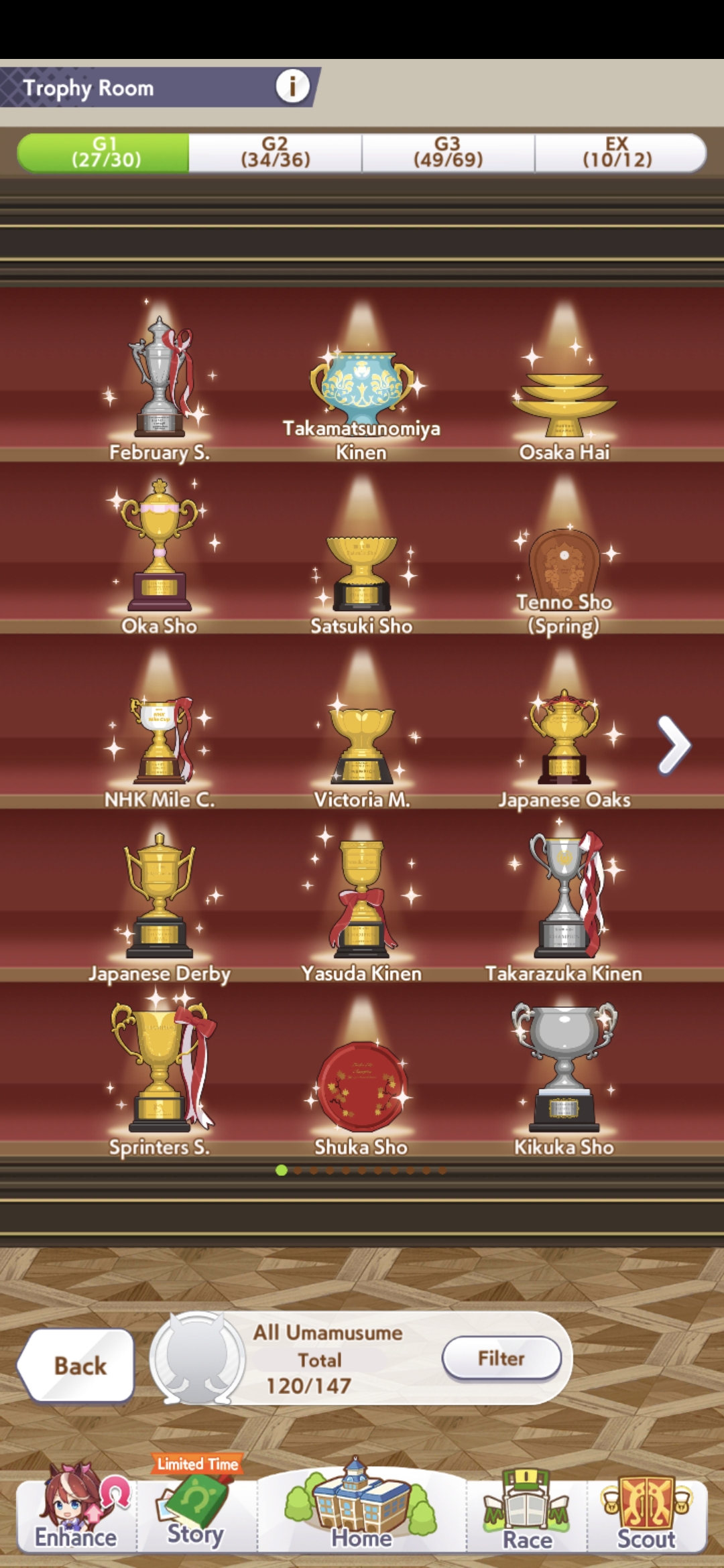This screenshot has width=724, height=1568.
Task: Select the Kikuka Sho trophy
Action: pos(564,1072)
